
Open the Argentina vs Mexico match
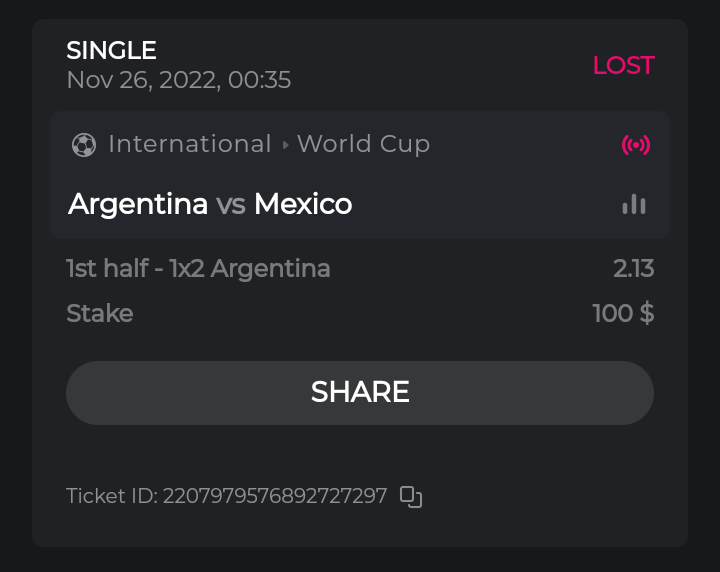pyautogui.click(x=210, y=204)
